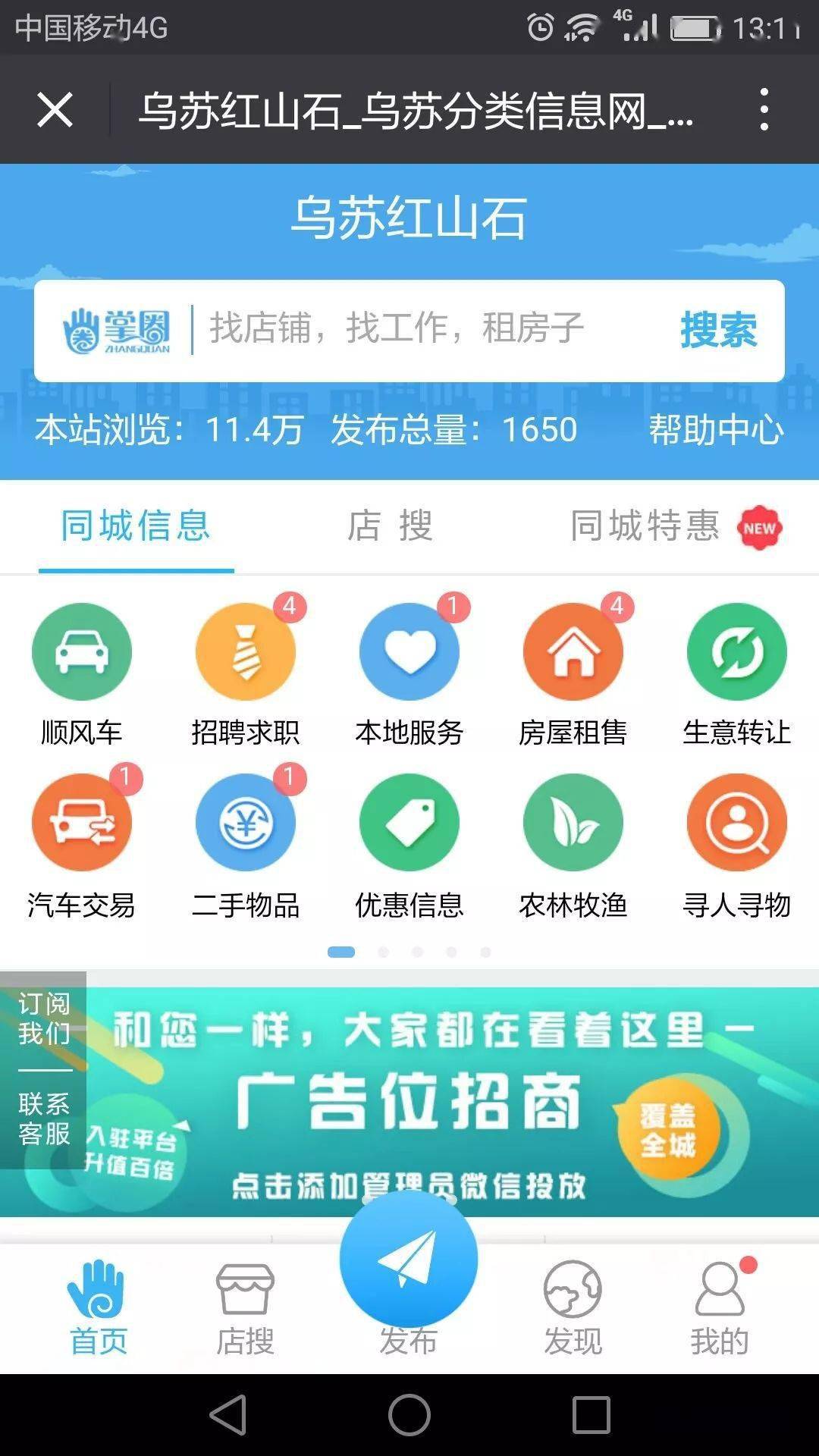This screenshot has height=1456, width=819.
Task: Open the three-dot overflow menu
Action: (x=765, y=110)
